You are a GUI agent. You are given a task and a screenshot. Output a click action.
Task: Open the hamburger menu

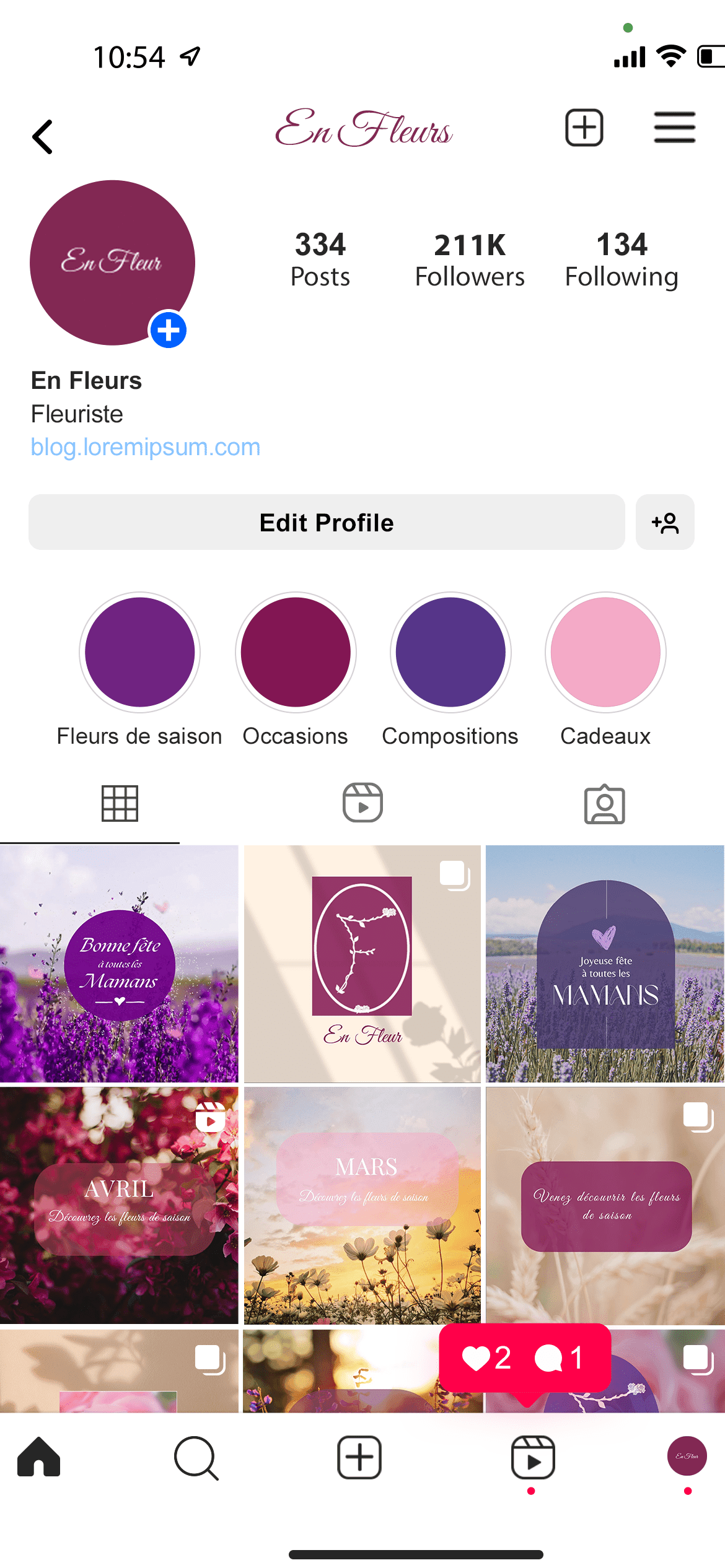(674, 128)
